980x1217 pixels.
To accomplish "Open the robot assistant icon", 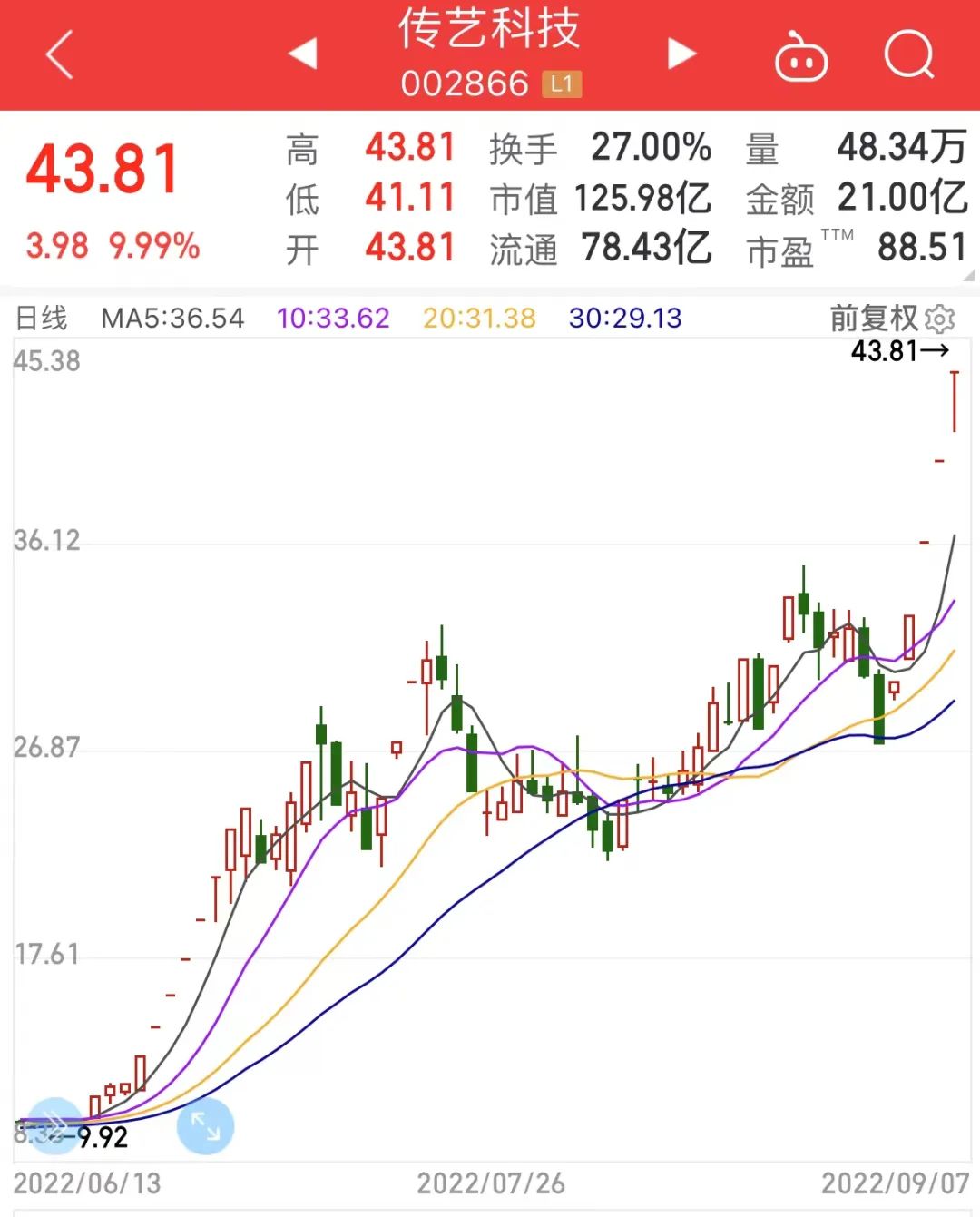I will click(800, 56).
